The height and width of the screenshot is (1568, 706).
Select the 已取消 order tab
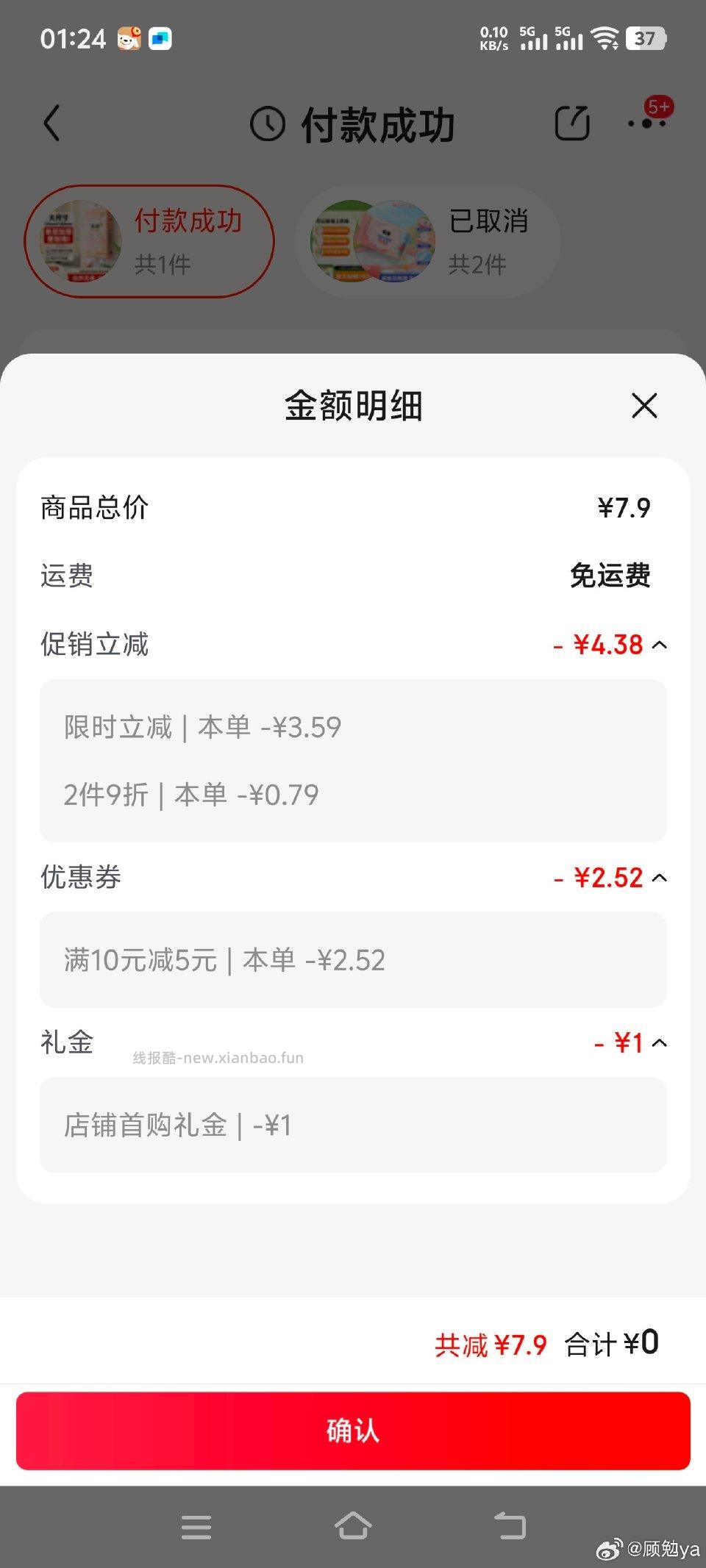(x=427, y=241)
